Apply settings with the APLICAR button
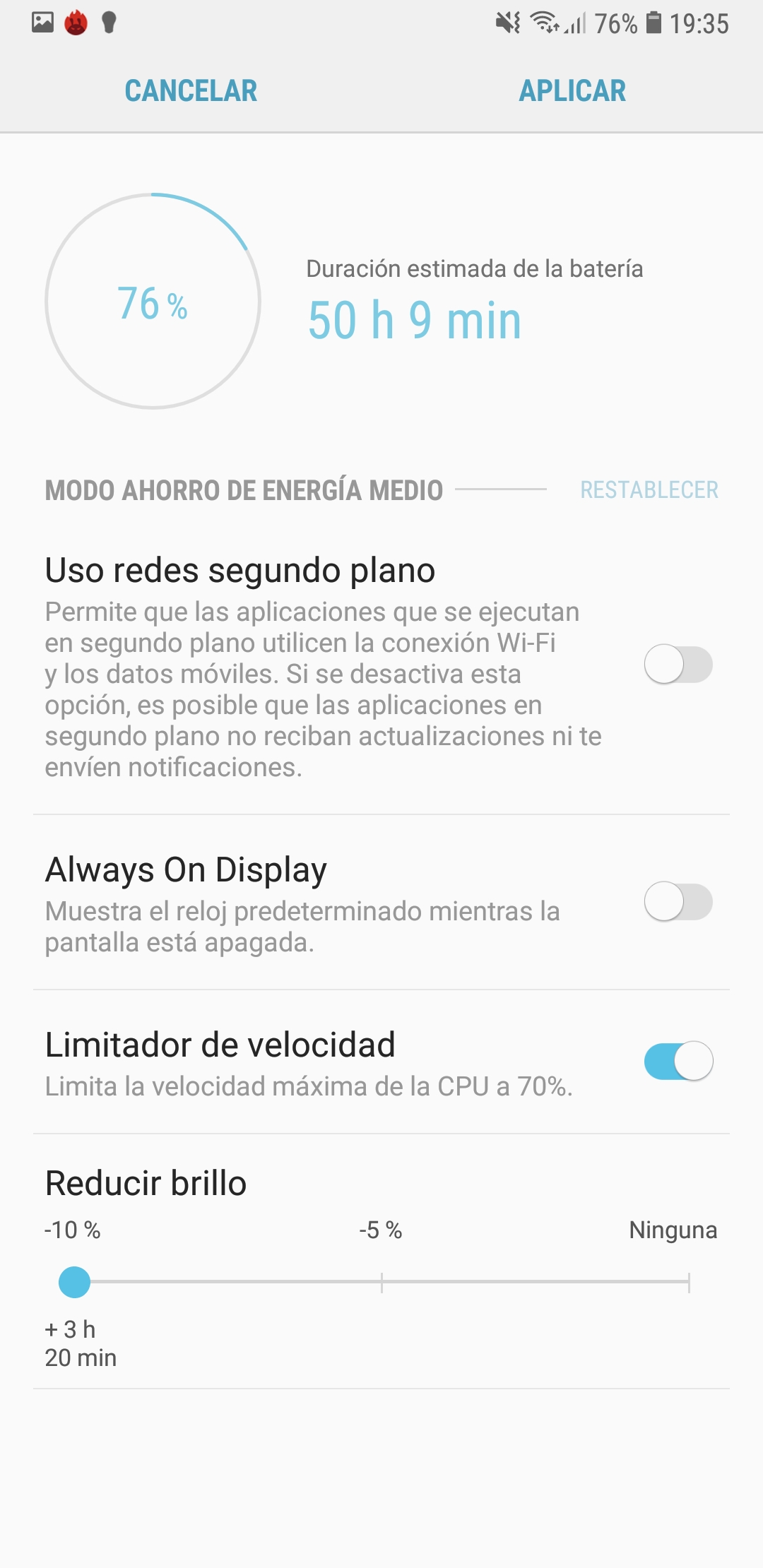Screen dimensions: 763x1568 point(572,90)
